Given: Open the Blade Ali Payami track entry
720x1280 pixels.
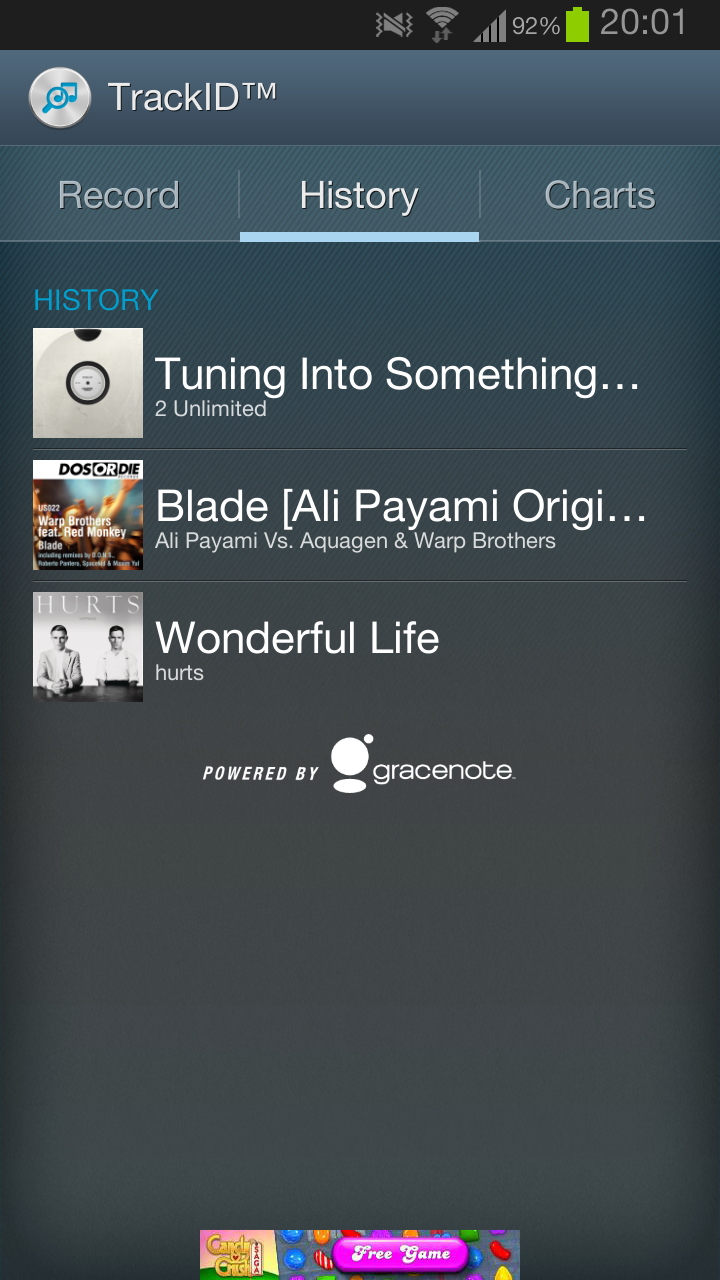Looking at the screenshot, I should tap(360, 516).
